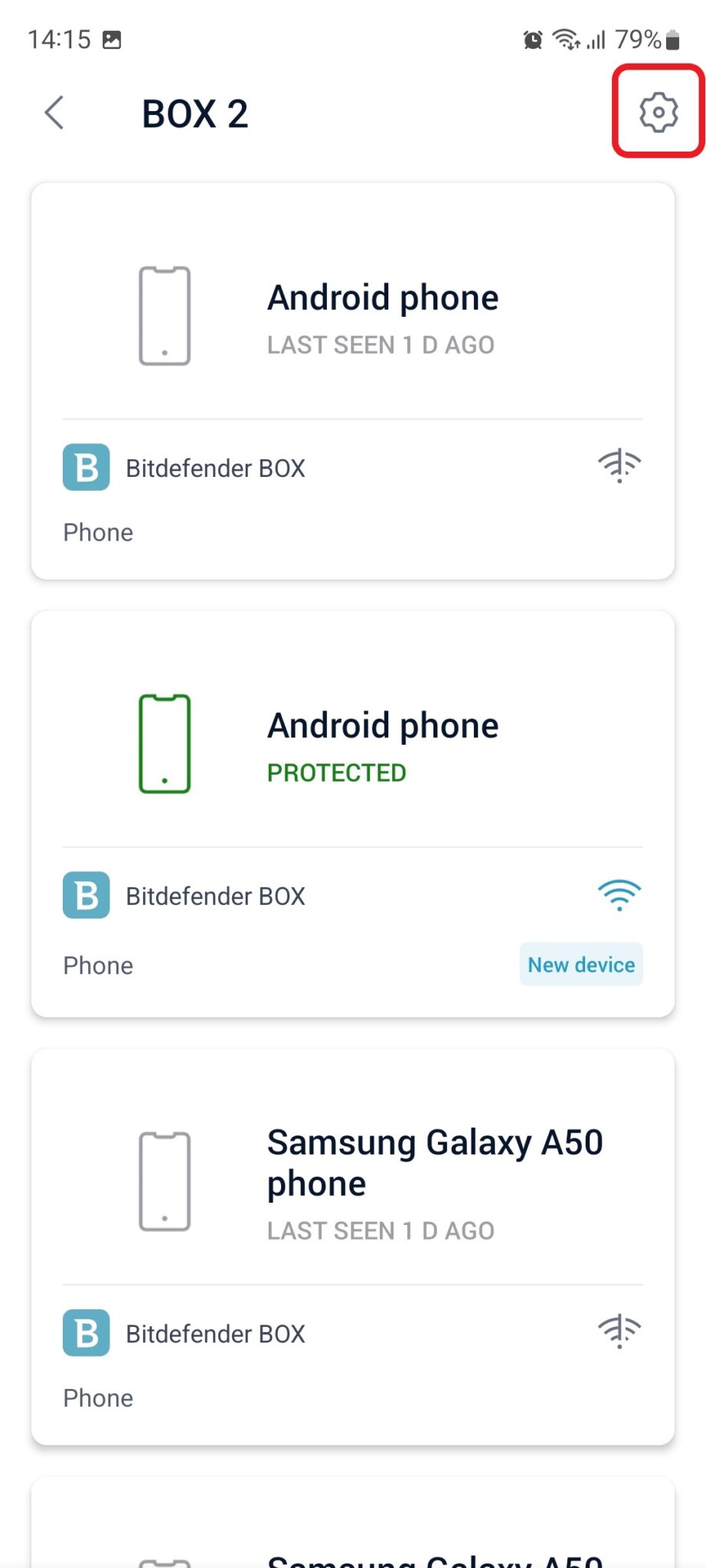Tap the Bitdefender BOX icon on the protected phone card

(x=85, y=894)
